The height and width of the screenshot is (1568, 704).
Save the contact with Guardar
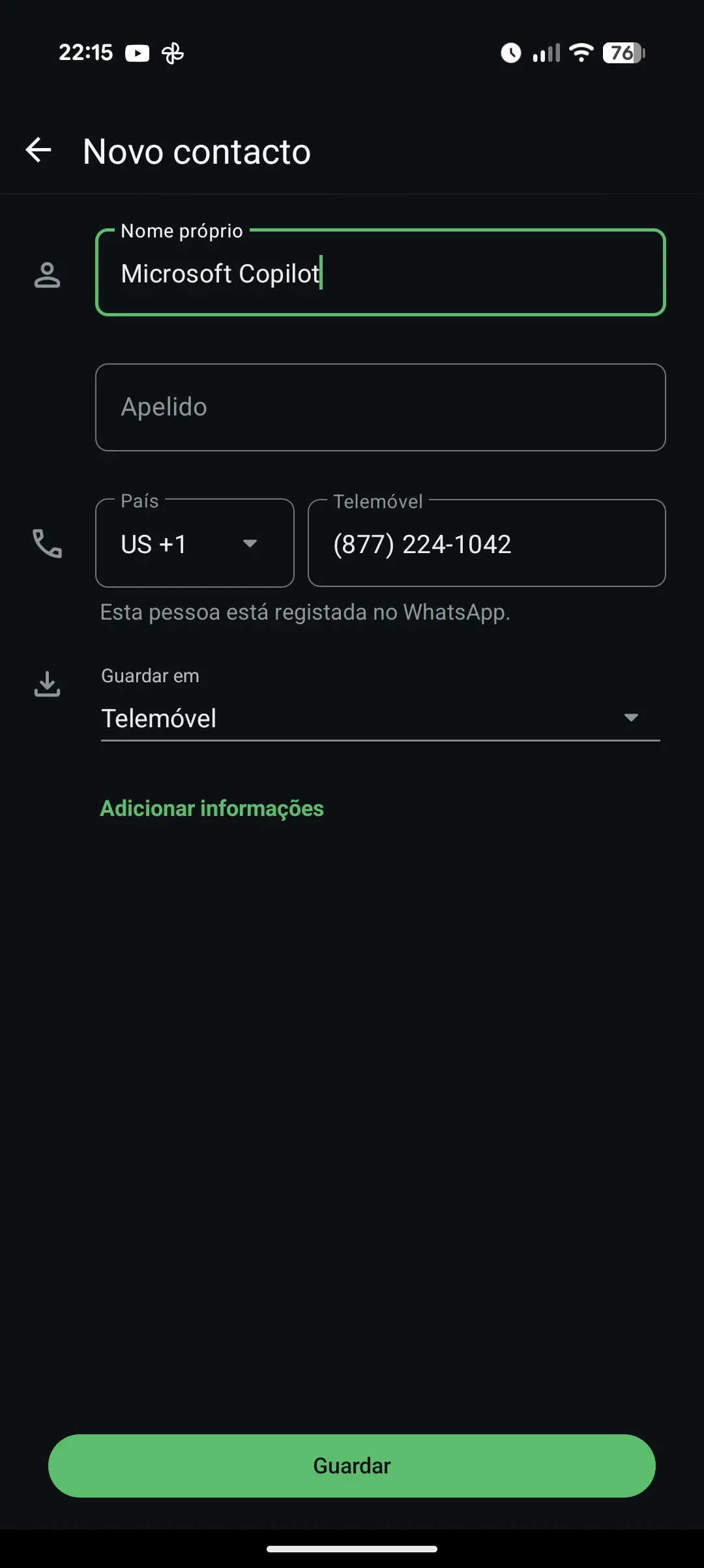352,1466
